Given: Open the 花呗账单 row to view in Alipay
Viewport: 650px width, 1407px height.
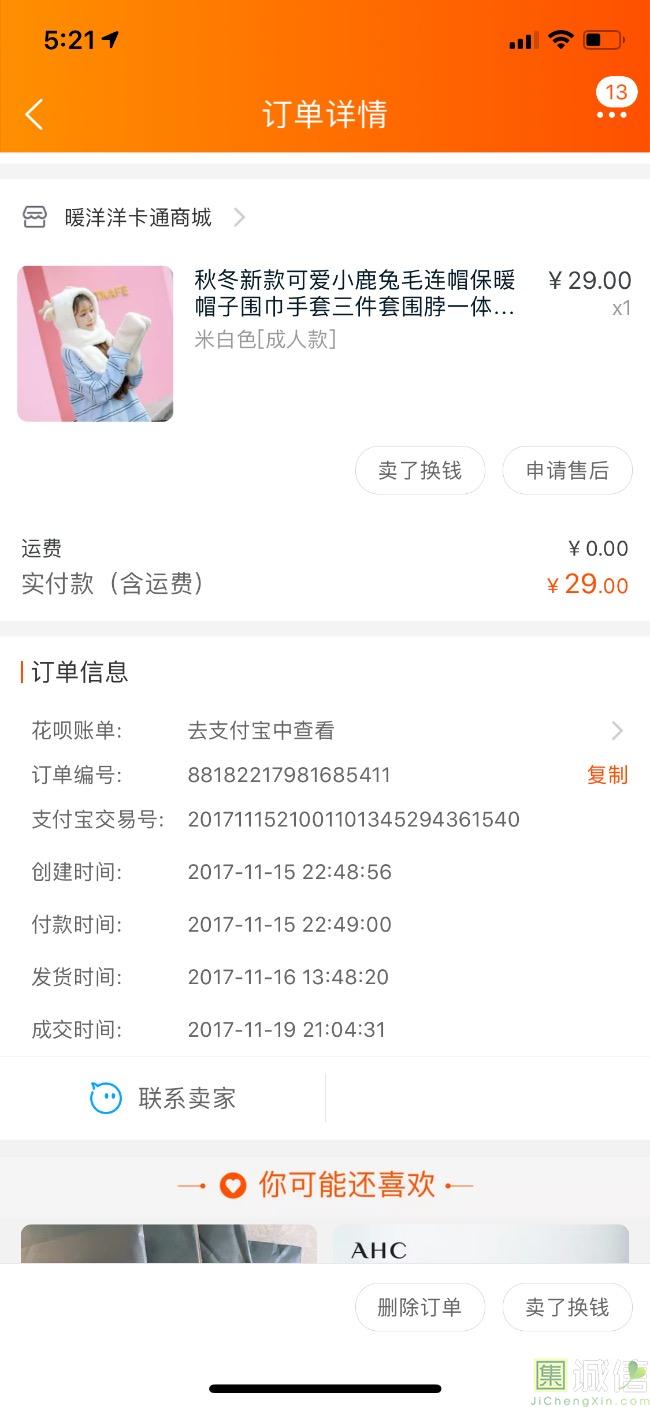Looking at the screenshot, I should click(325, 731).
